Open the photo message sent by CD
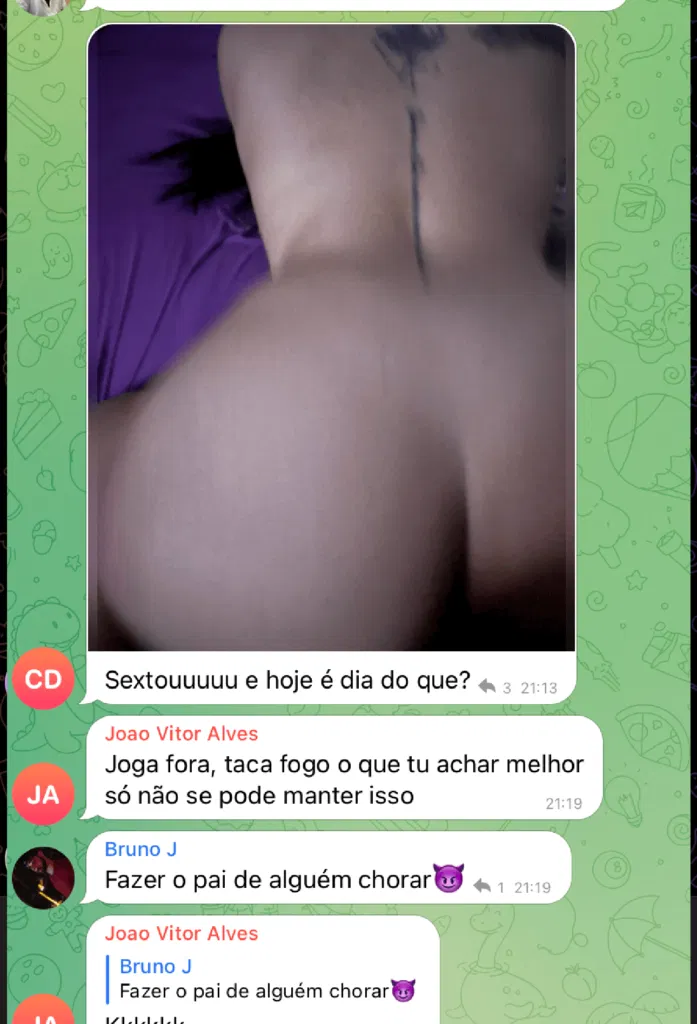The width and height of the screenshot is (697, 1024). pos(331,338)
